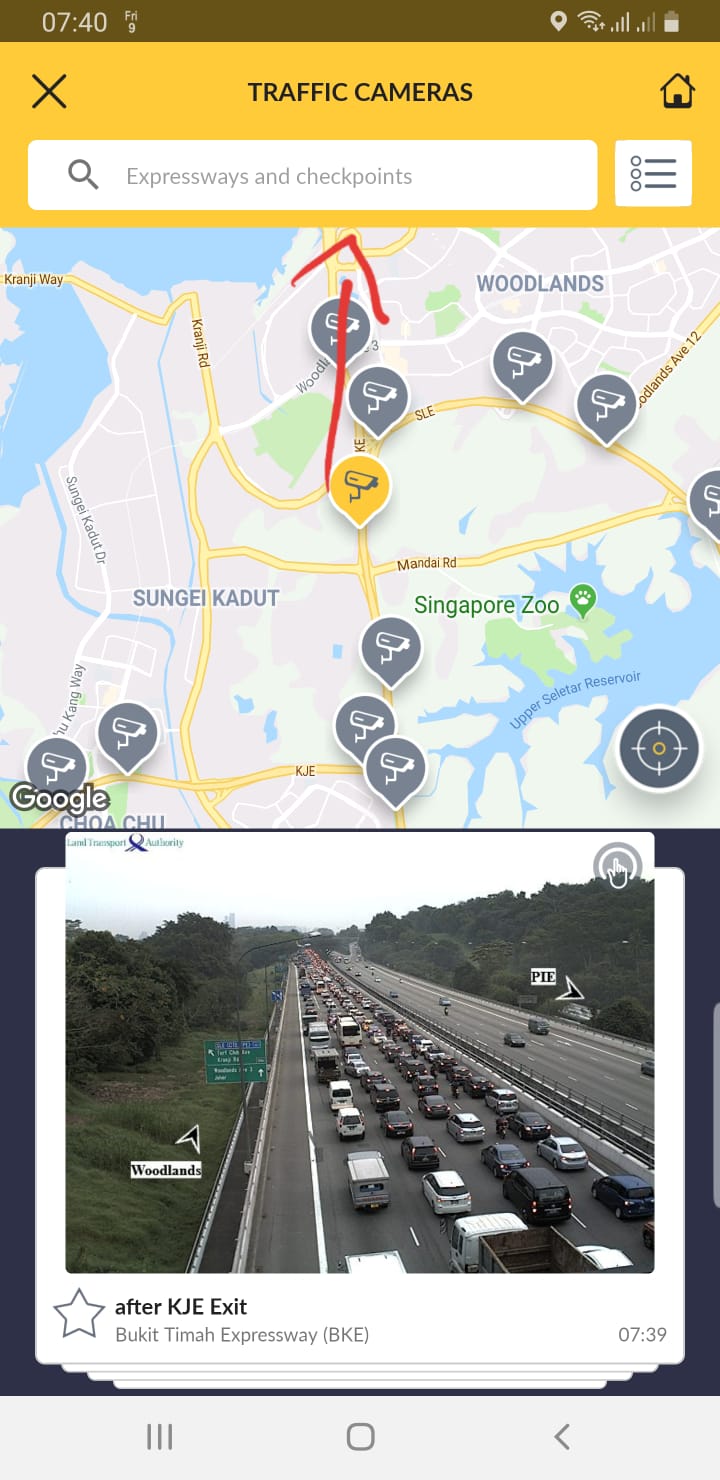Viewport: 720px width, 1480px height.
Task: Tap the Expressways and checkpoints search box
Action: point(312,176)
